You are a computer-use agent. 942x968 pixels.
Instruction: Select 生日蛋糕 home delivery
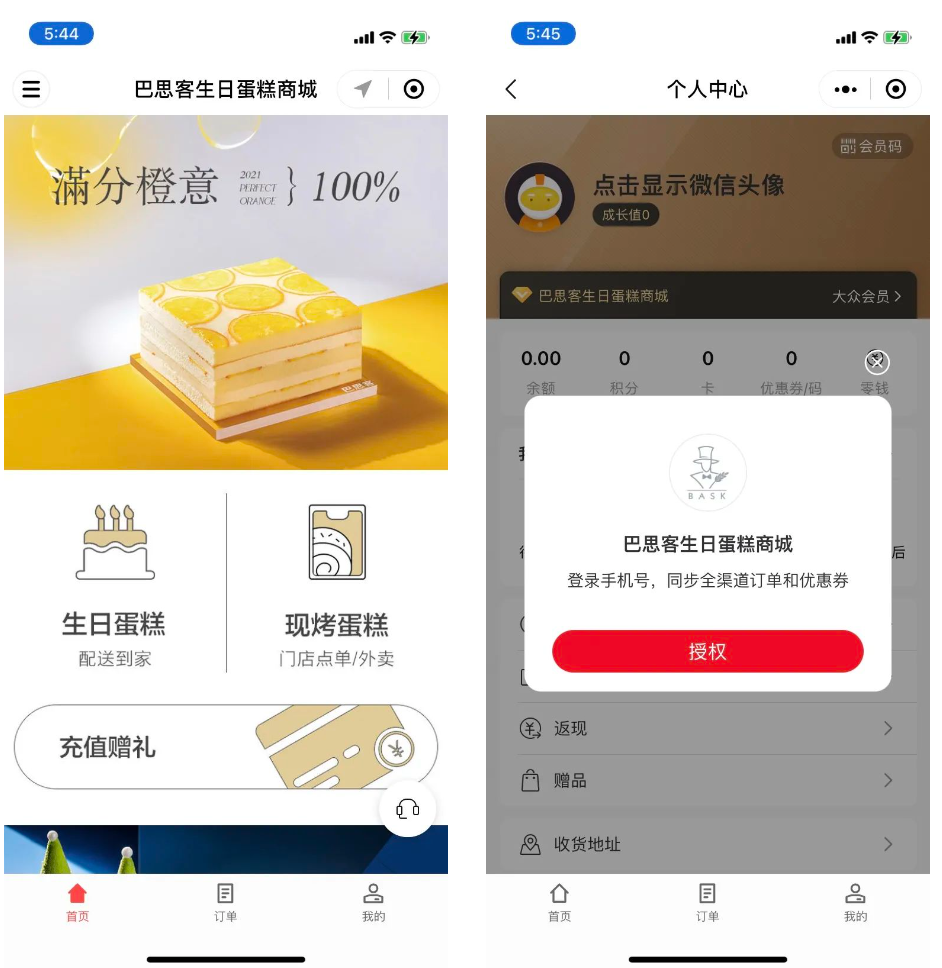[x=115, y=584]
